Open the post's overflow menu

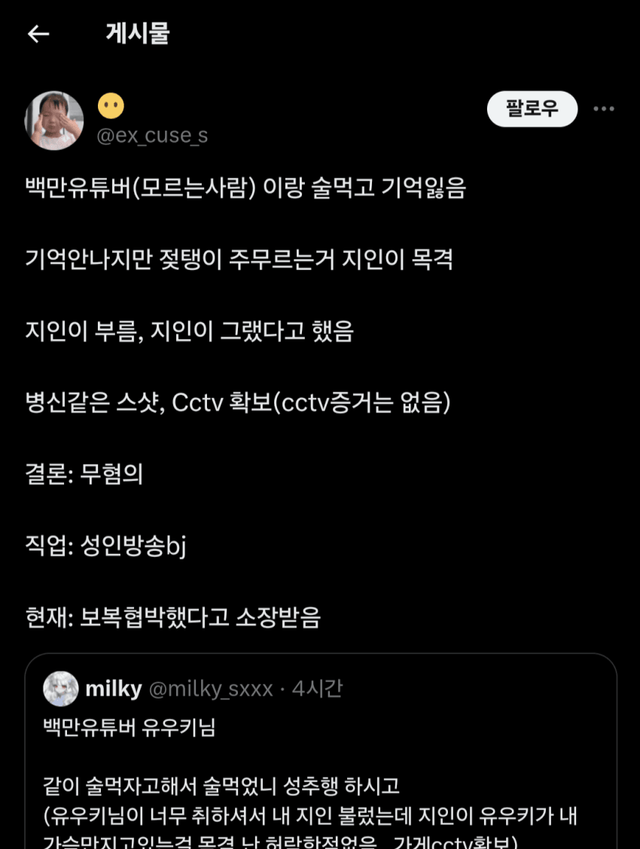(603, 109)
